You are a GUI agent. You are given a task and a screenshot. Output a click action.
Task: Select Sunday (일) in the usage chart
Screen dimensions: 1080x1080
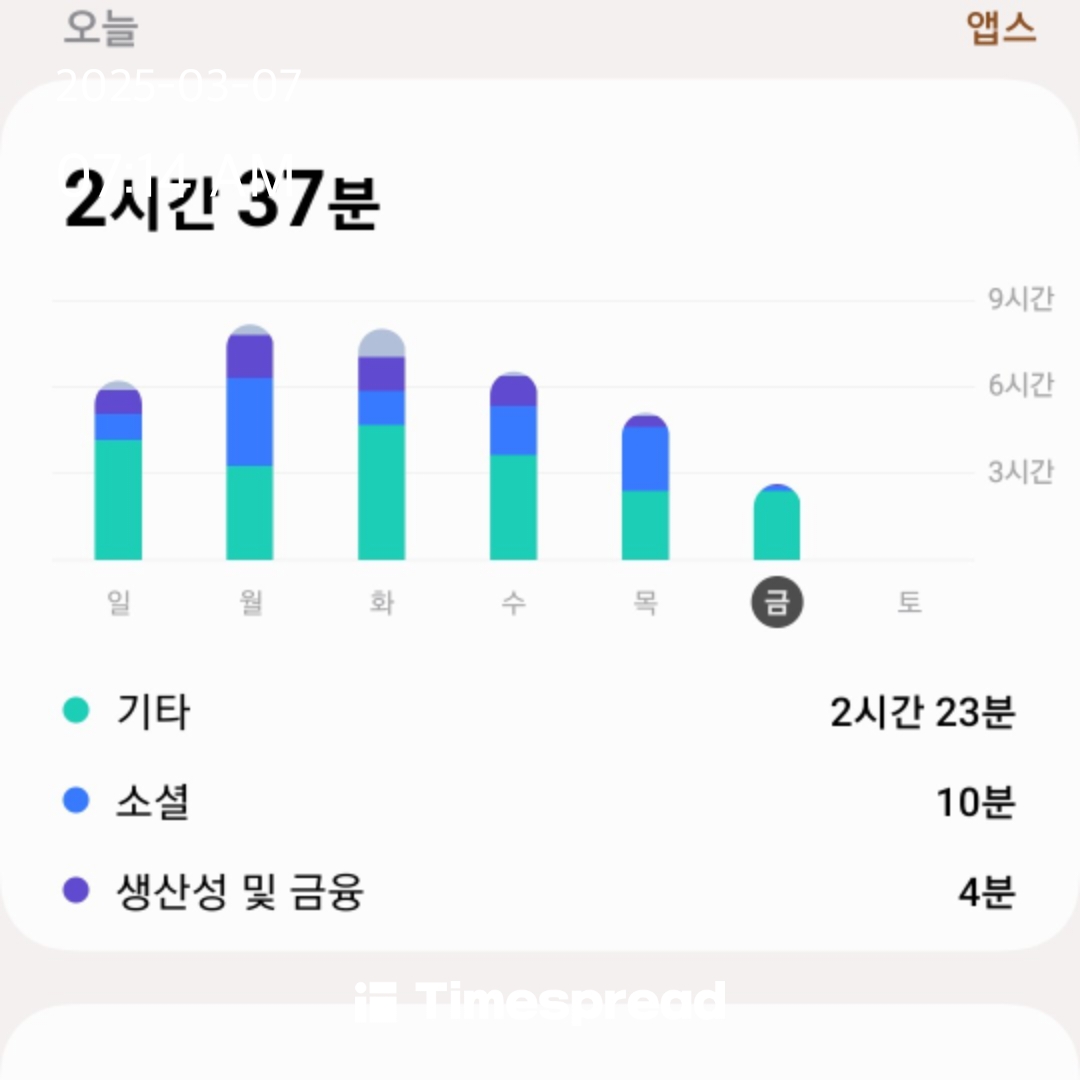[118, 602]
